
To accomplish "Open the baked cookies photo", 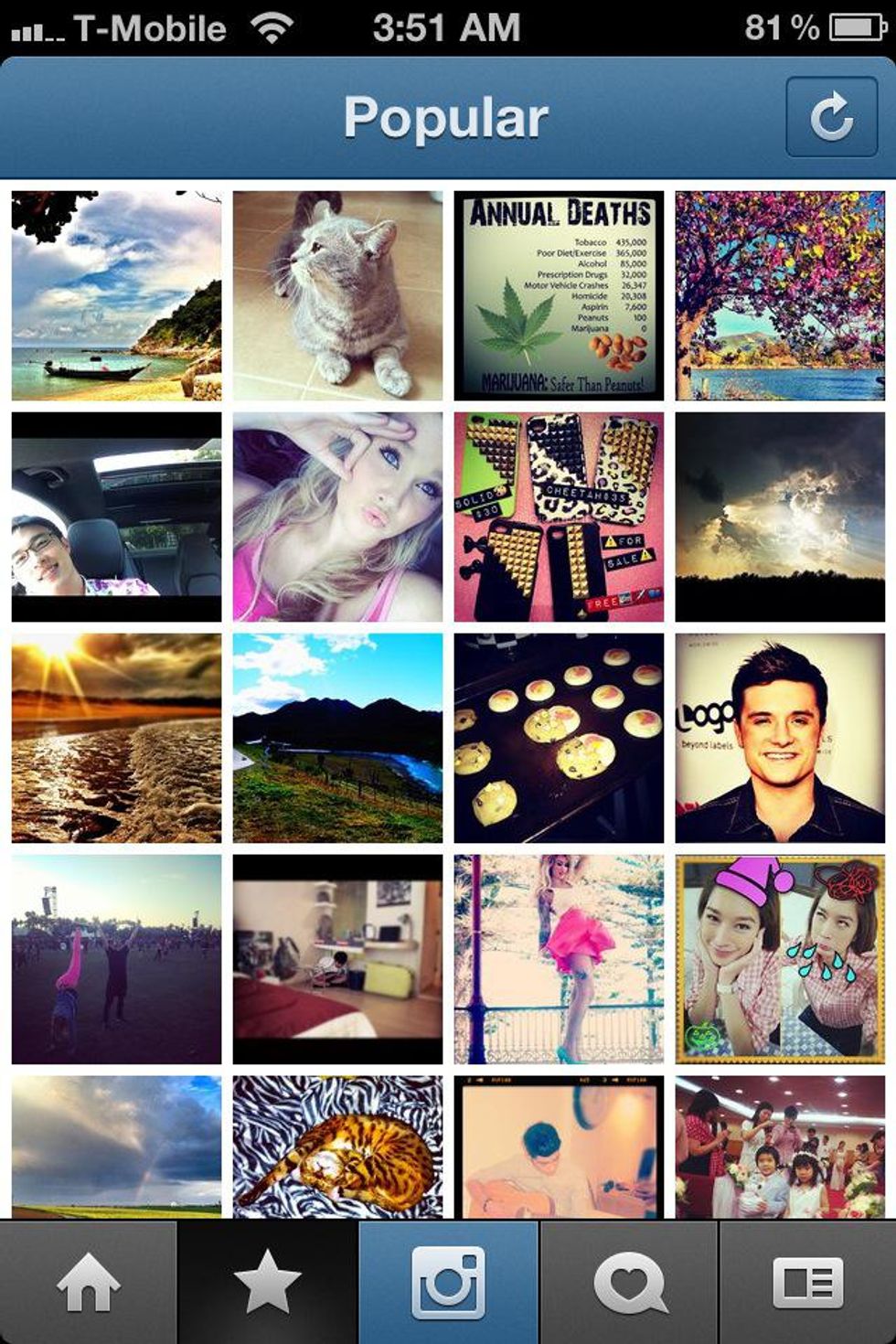I will point(559,738).
